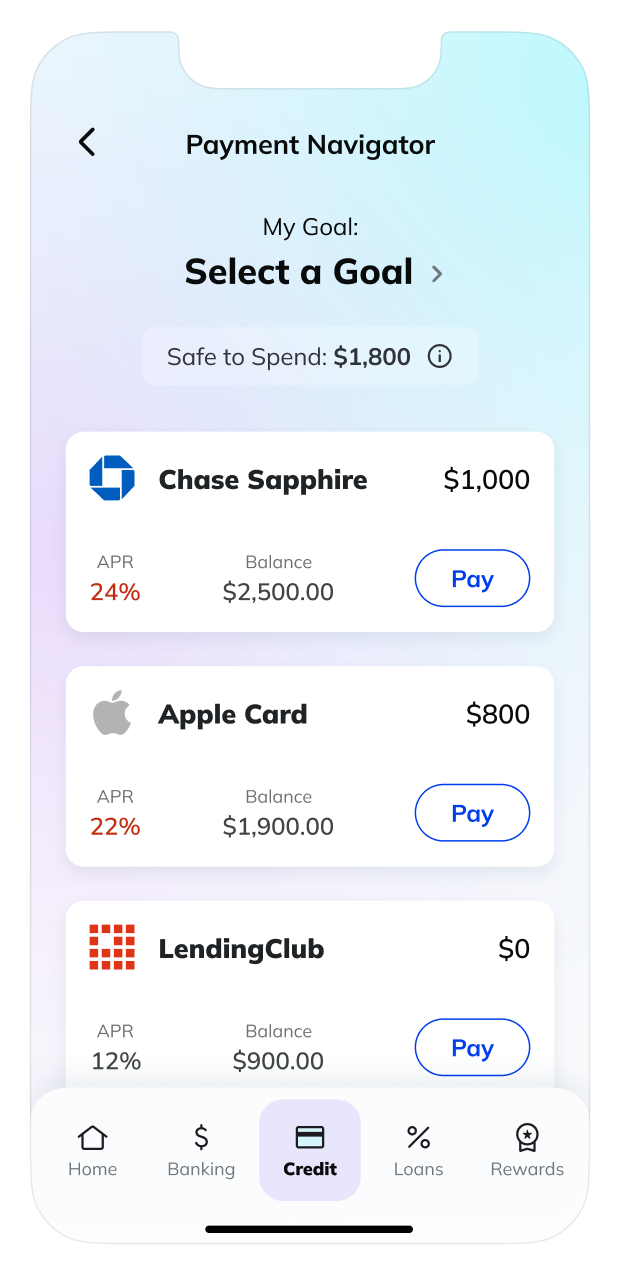Tap Pay on Apple Card
The width and height of the screenshot is (620, 1274).
point(472,813)
